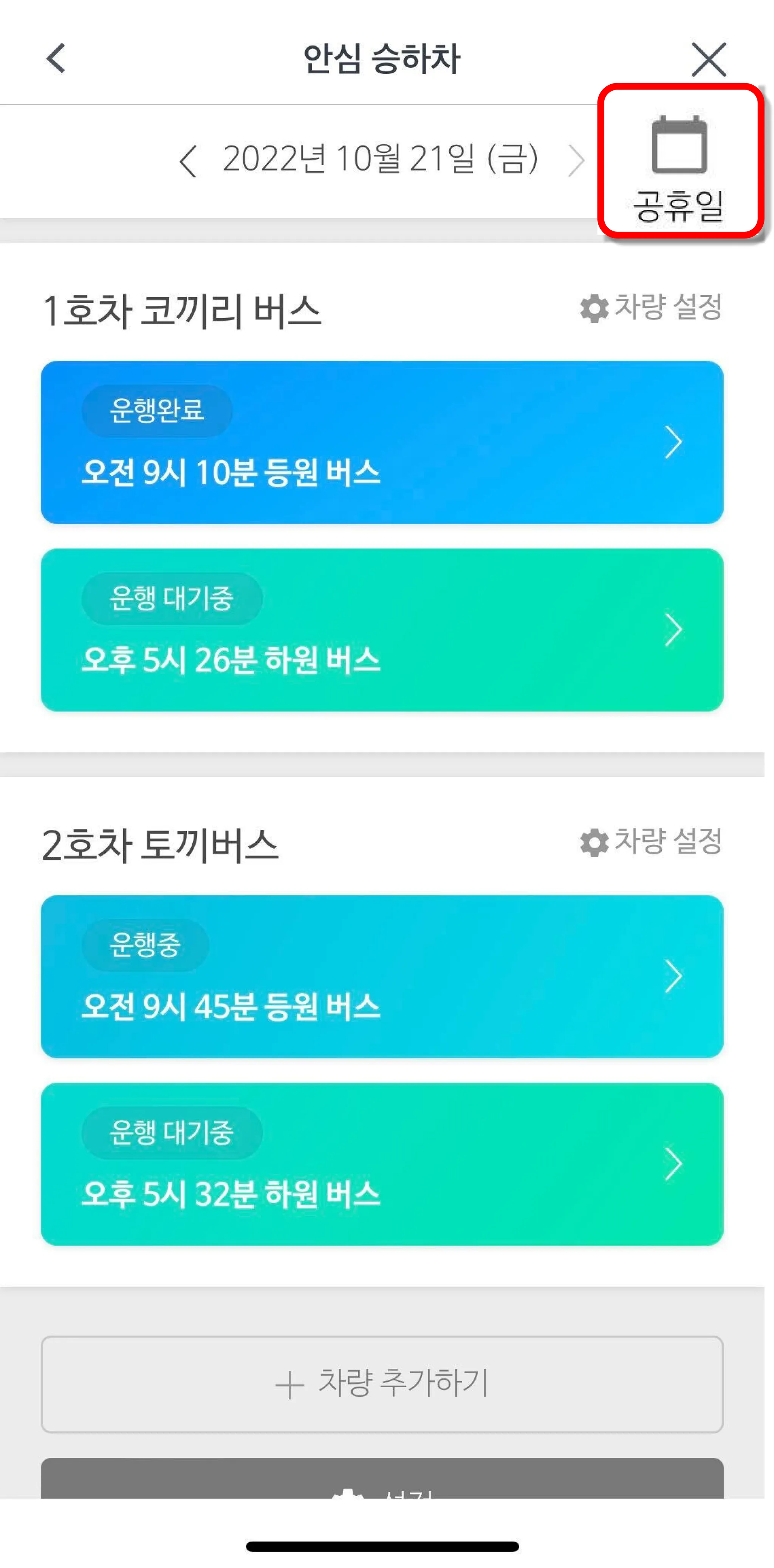
Task: Open the 오전 9시 45분 등원 버스 card
Action: (x=382, y=976)
